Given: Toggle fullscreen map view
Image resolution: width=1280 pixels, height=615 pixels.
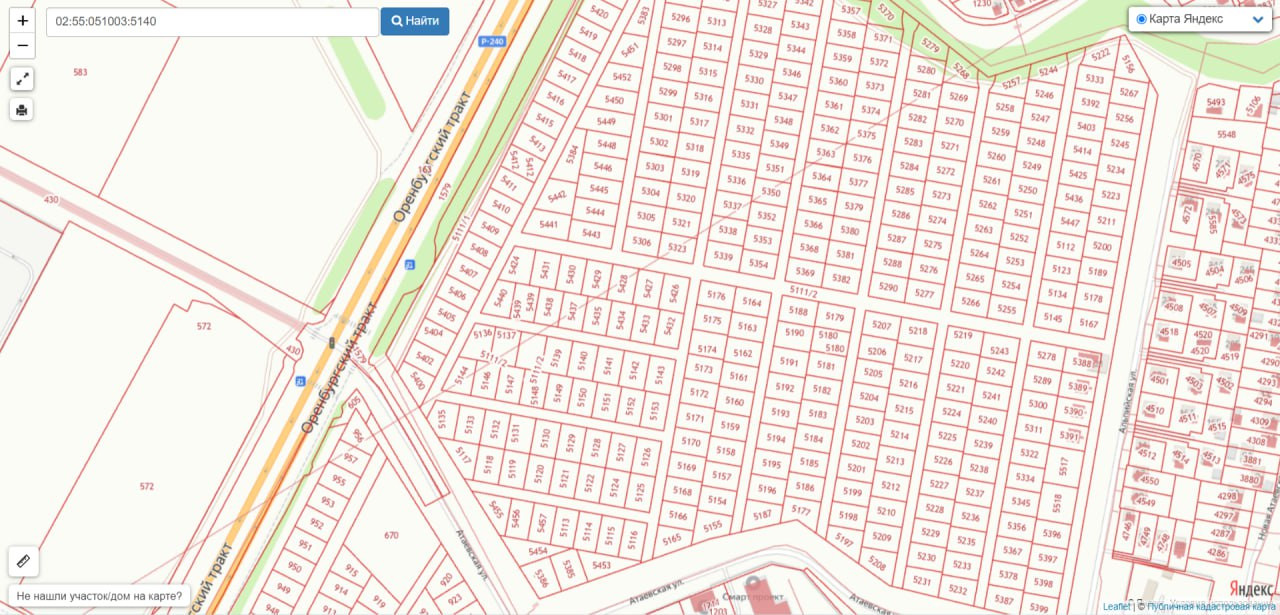Looking at the screenshot, I should pos(22,79).
